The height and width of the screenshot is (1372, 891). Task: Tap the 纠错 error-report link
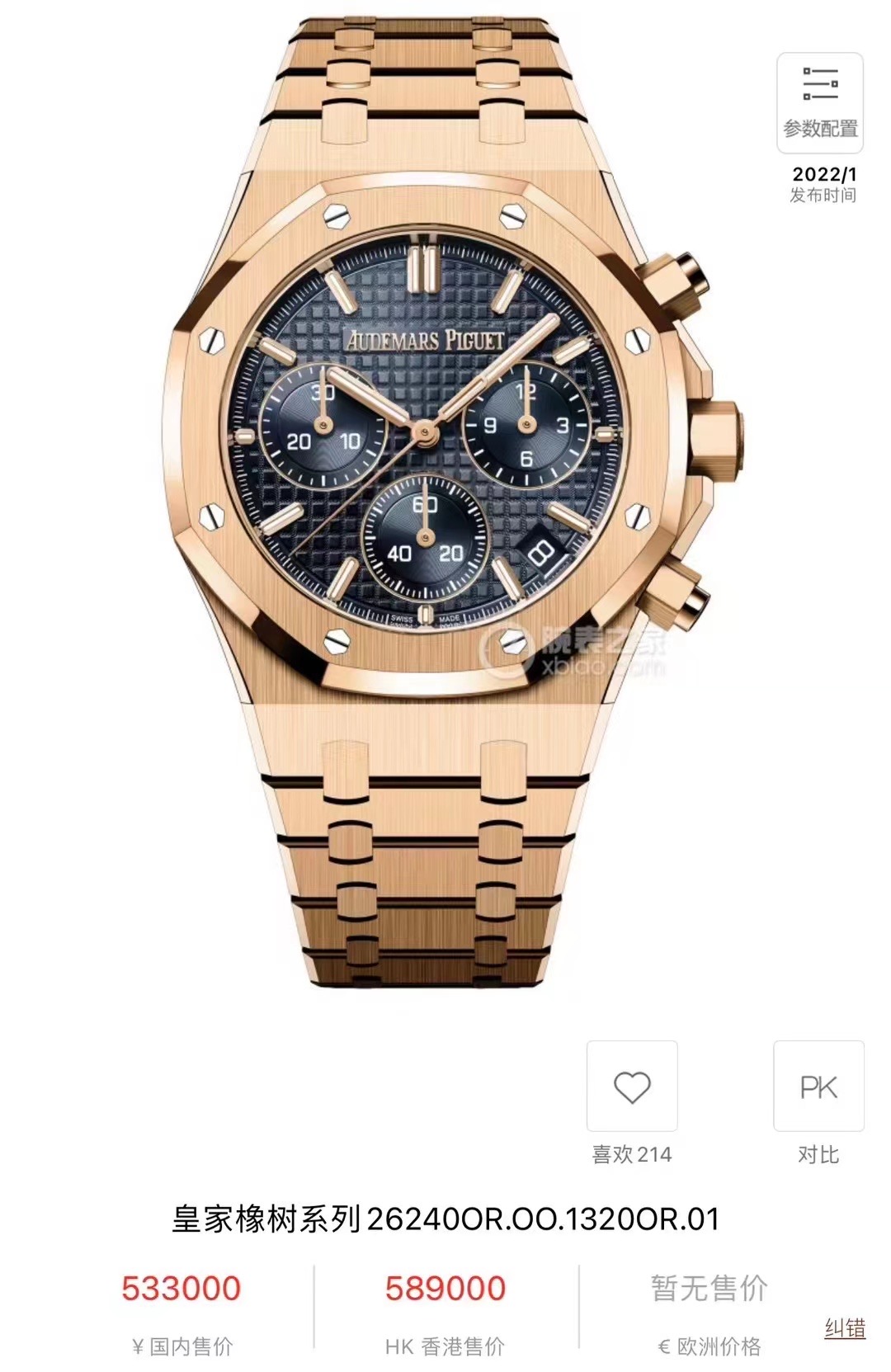pyautogui.click(x=845, y=1327)
